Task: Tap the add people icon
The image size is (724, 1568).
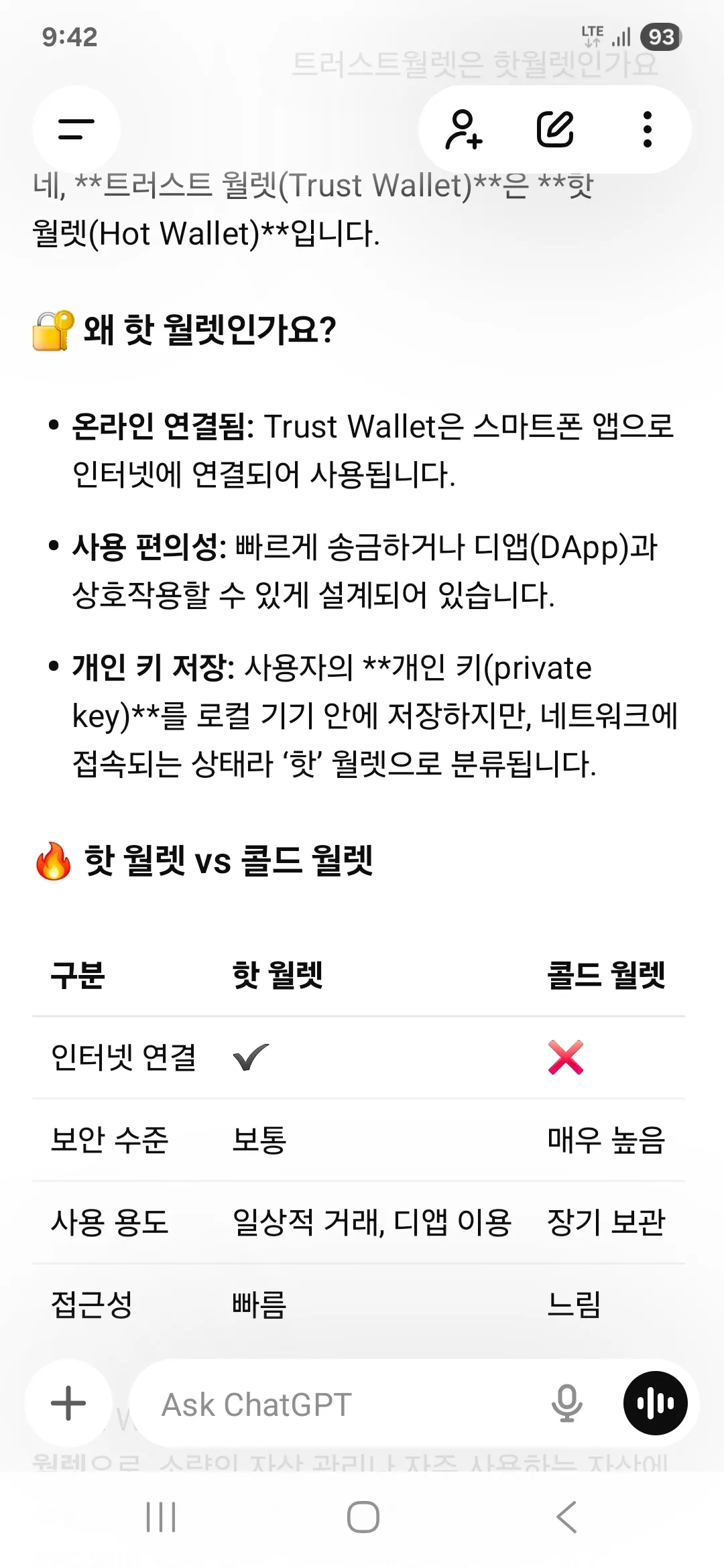Action: tap(463, 129)
